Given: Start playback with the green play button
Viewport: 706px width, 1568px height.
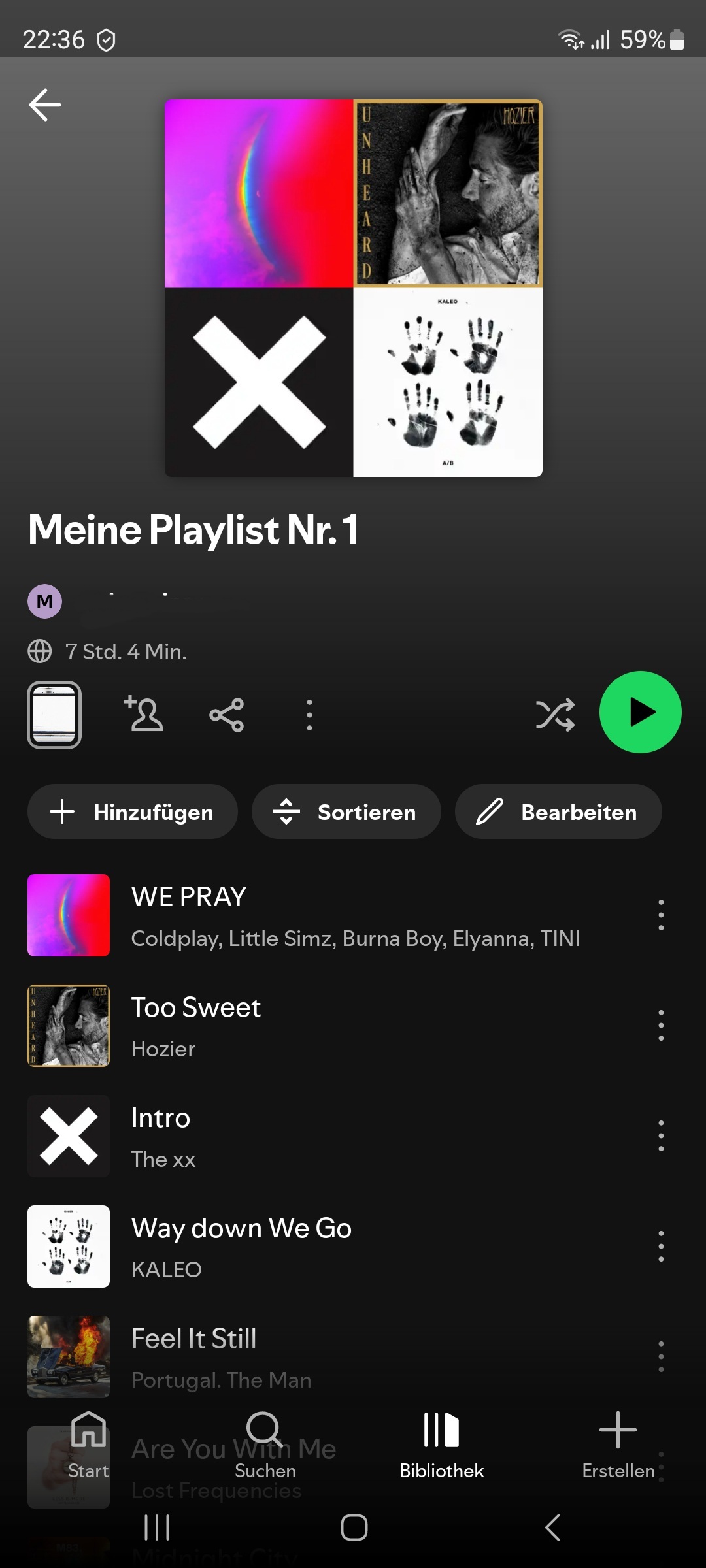Looking at the screenshot, I should (x=640, y=712).
